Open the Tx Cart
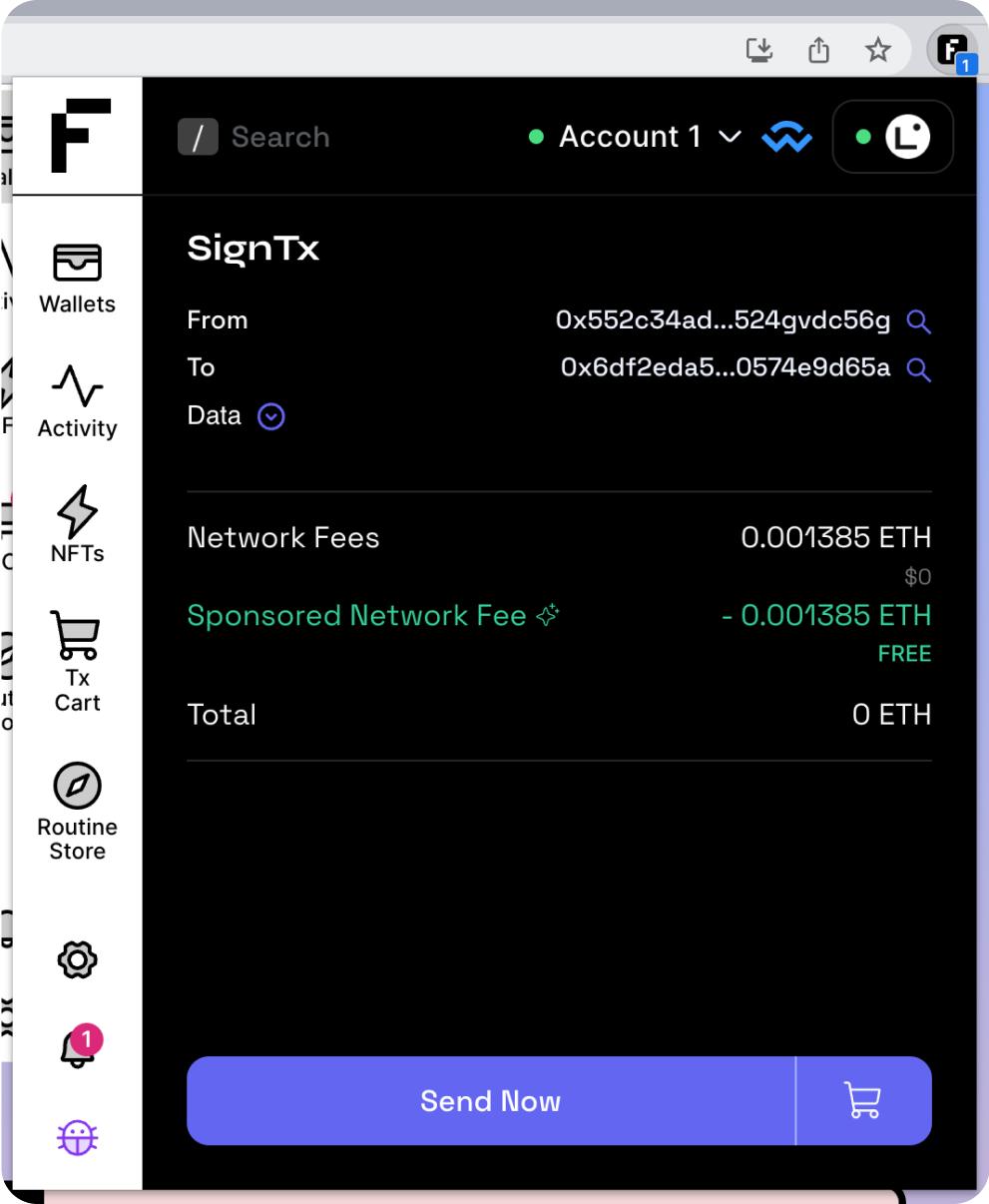 [x=77, y=663]
